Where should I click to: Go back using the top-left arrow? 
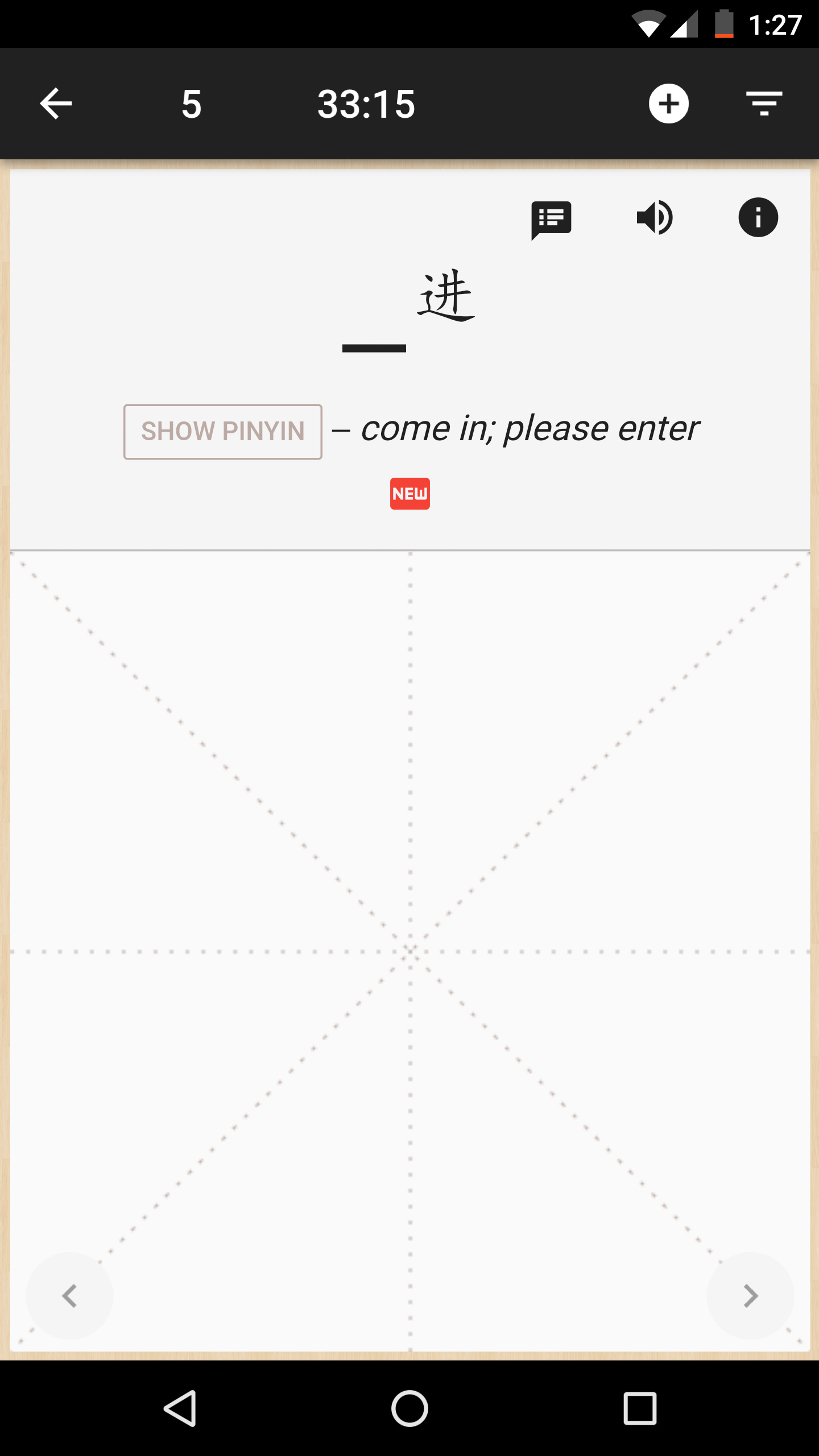(x=56, y=104)
